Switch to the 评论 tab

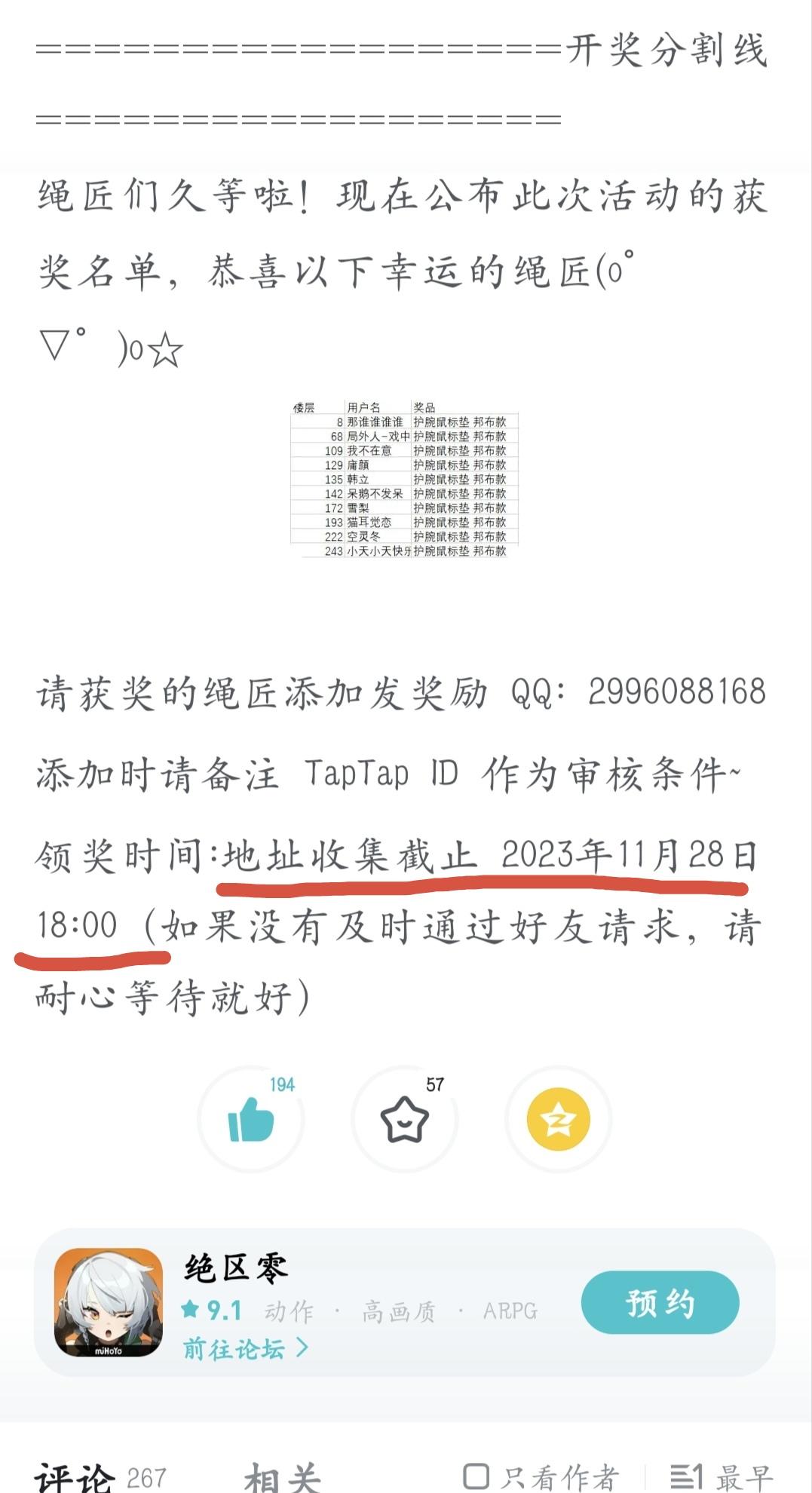[74, 1478]
